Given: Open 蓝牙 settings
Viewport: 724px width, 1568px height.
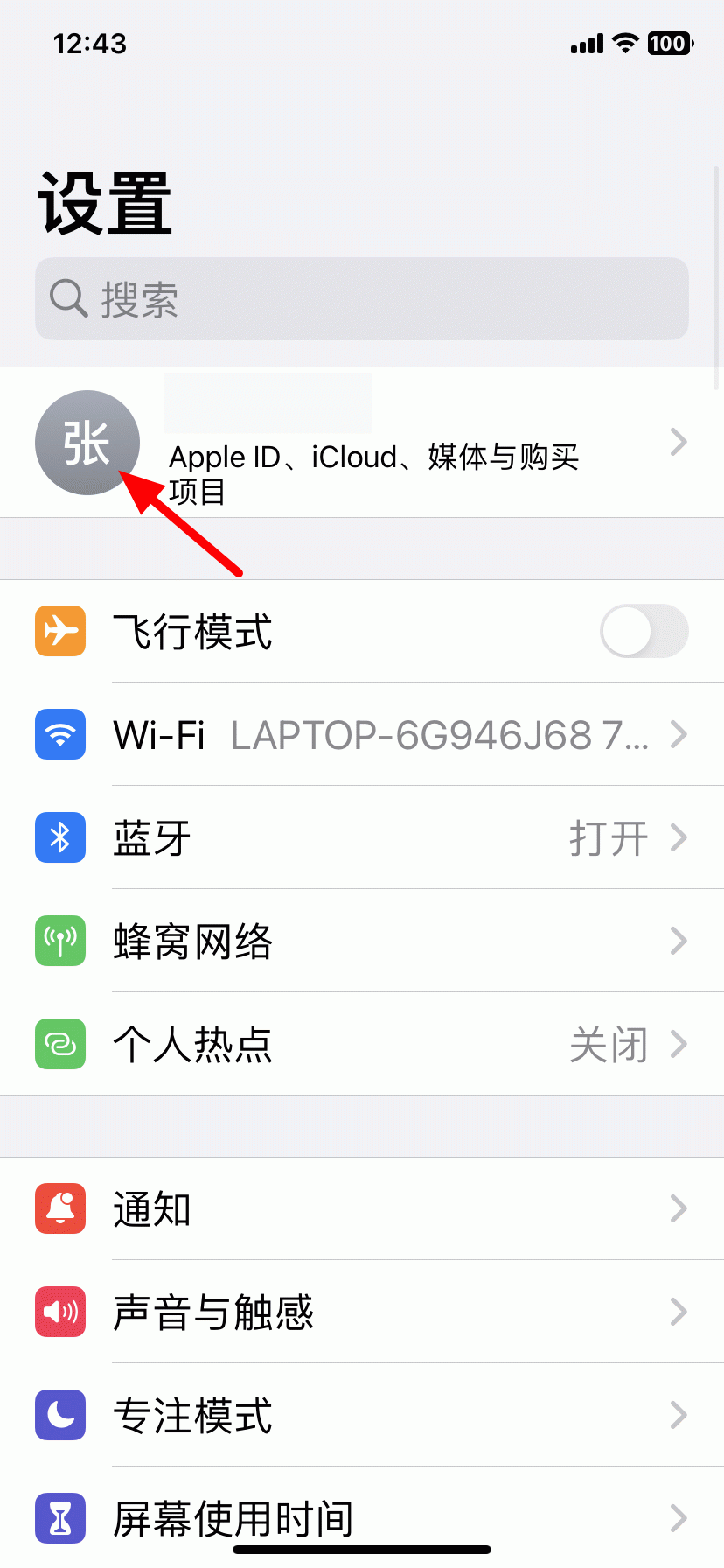Looking at the screenshot, I should [362, 838].
